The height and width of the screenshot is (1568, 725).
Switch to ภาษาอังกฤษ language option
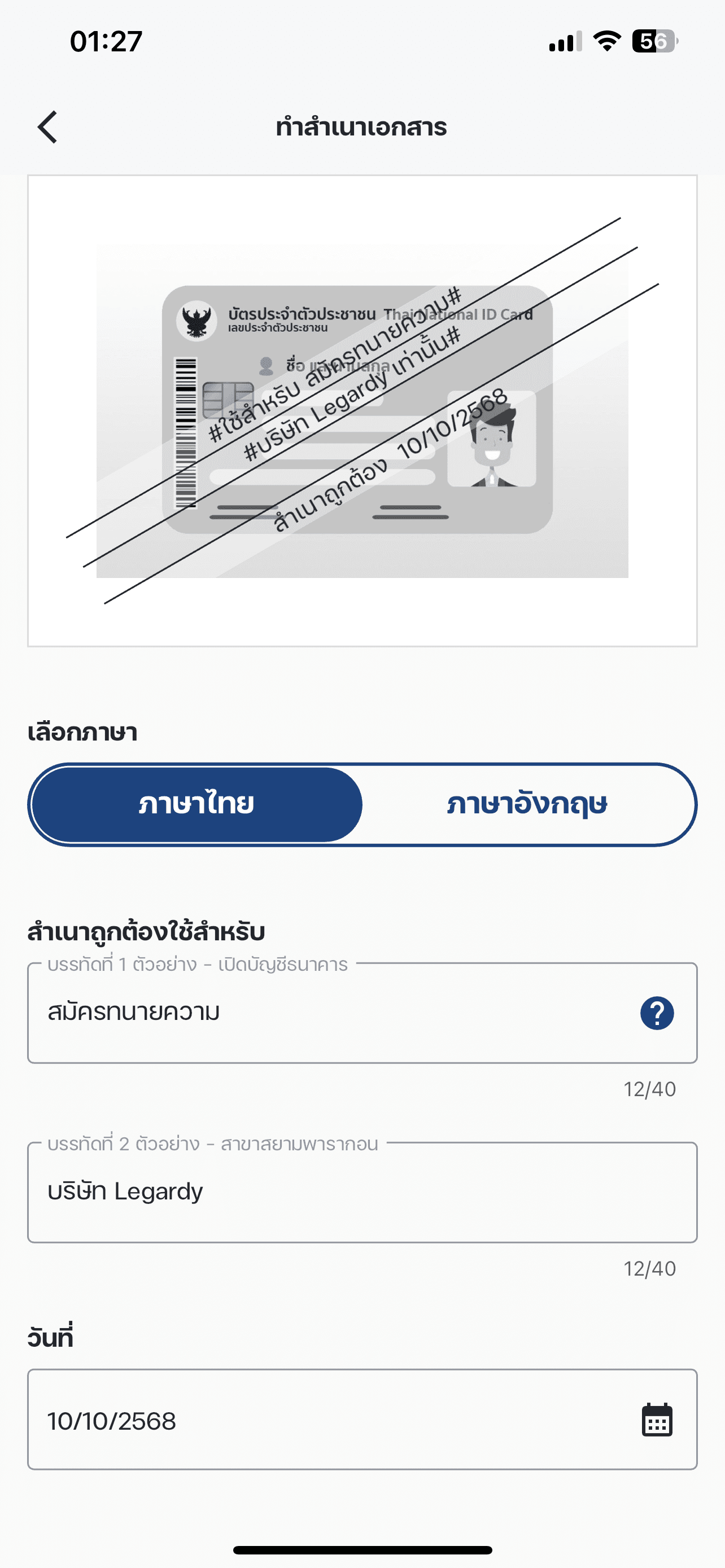point(527,804)
